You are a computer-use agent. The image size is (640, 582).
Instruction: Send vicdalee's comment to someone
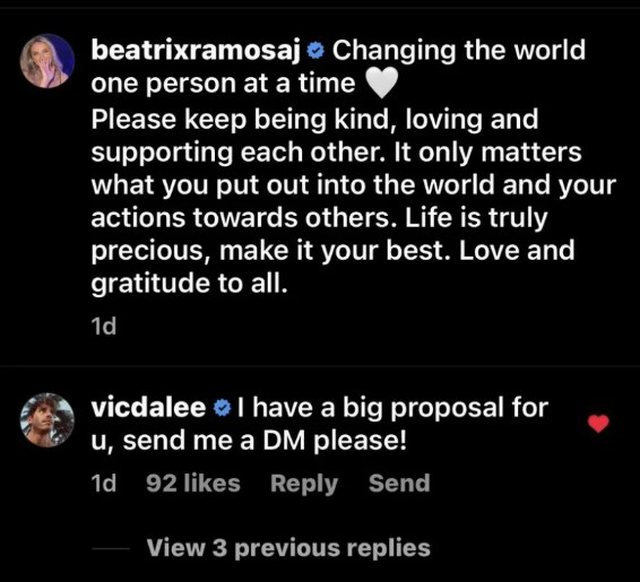[x=399, y=484]
